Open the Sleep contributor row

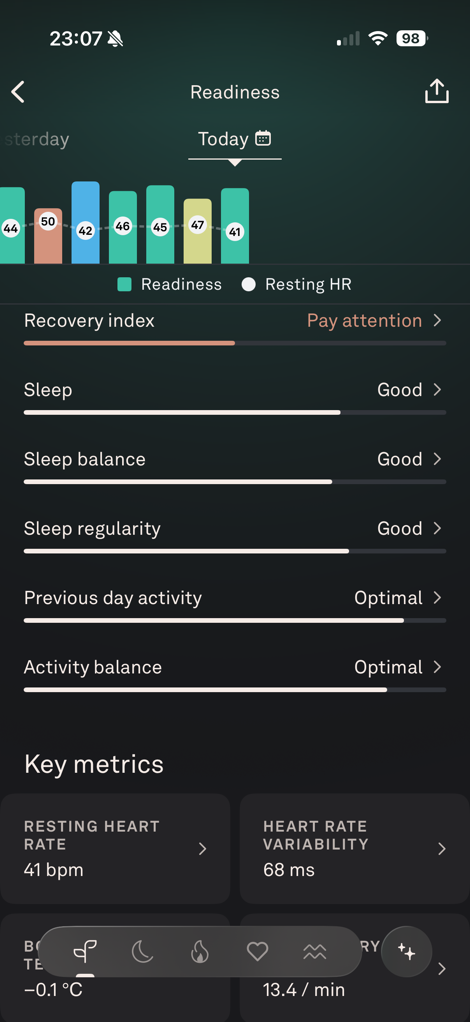235,395
